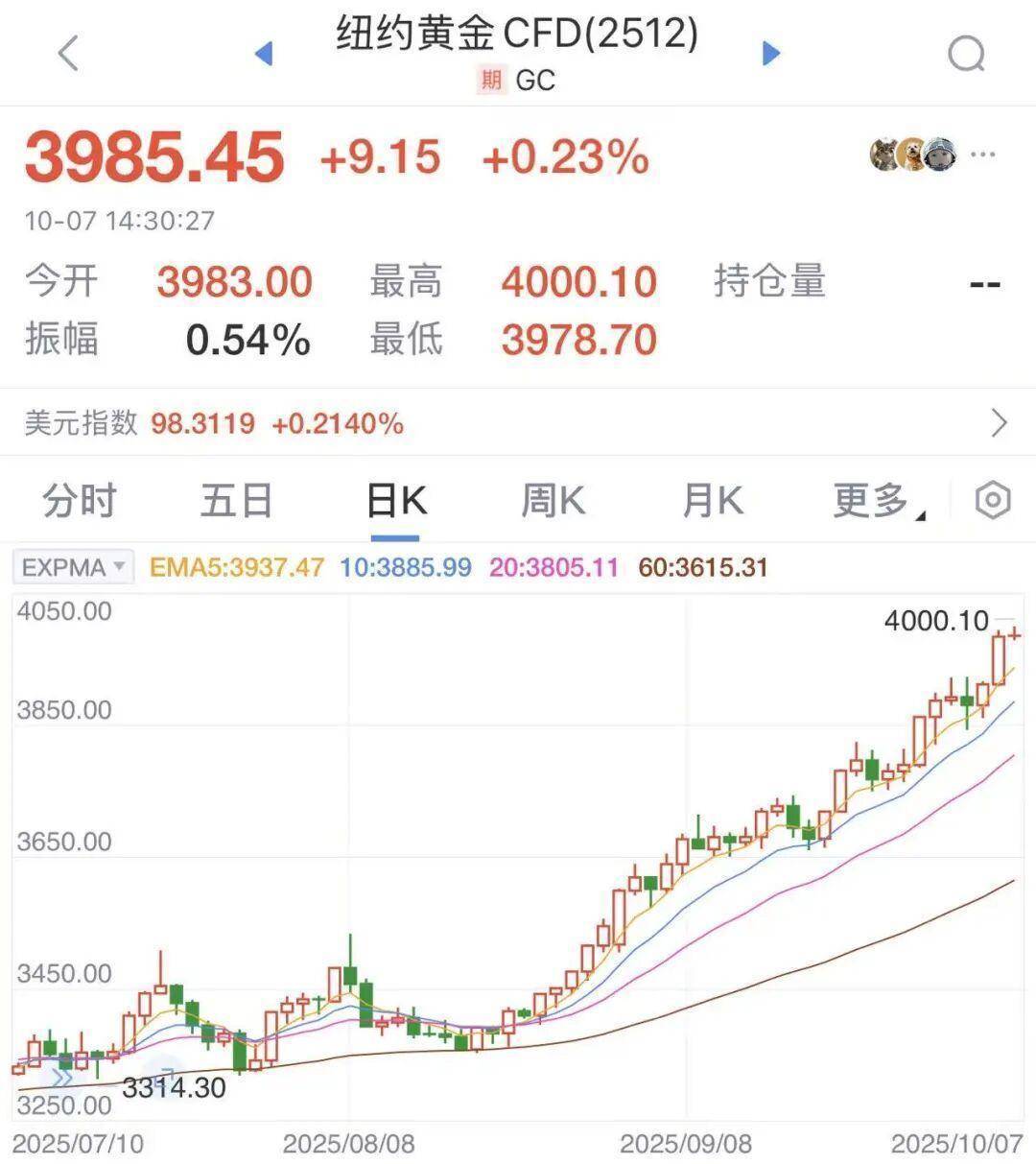Go back using the top-left arrow
Viewport: 1036px width, 1164px height.
click(68, 54)
